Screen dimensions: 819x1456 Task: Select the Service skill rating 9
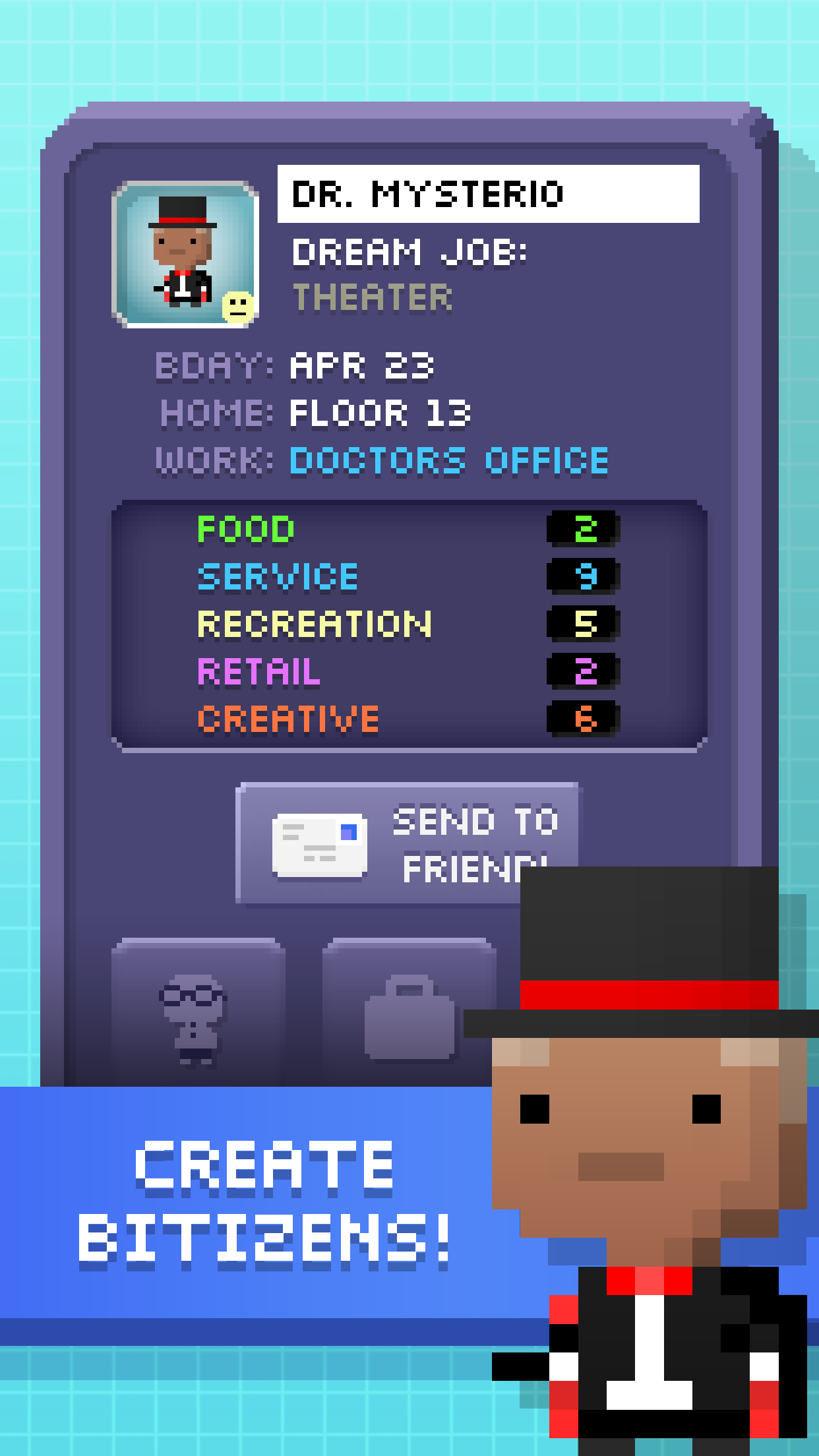pyautogui.click(x=583, y=575)
